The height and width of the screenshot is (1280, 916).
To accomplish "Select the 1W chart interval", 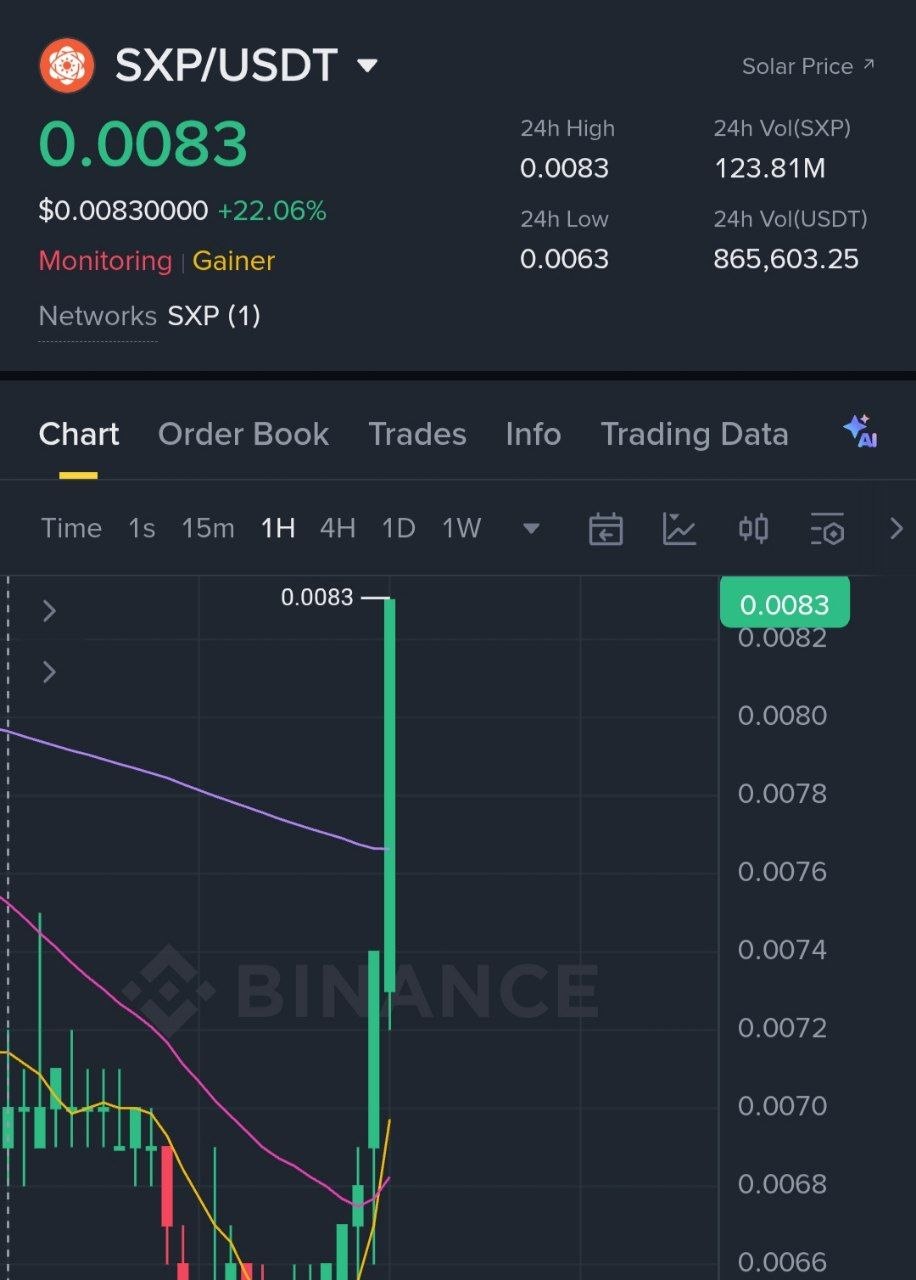I will pos(461,528).
